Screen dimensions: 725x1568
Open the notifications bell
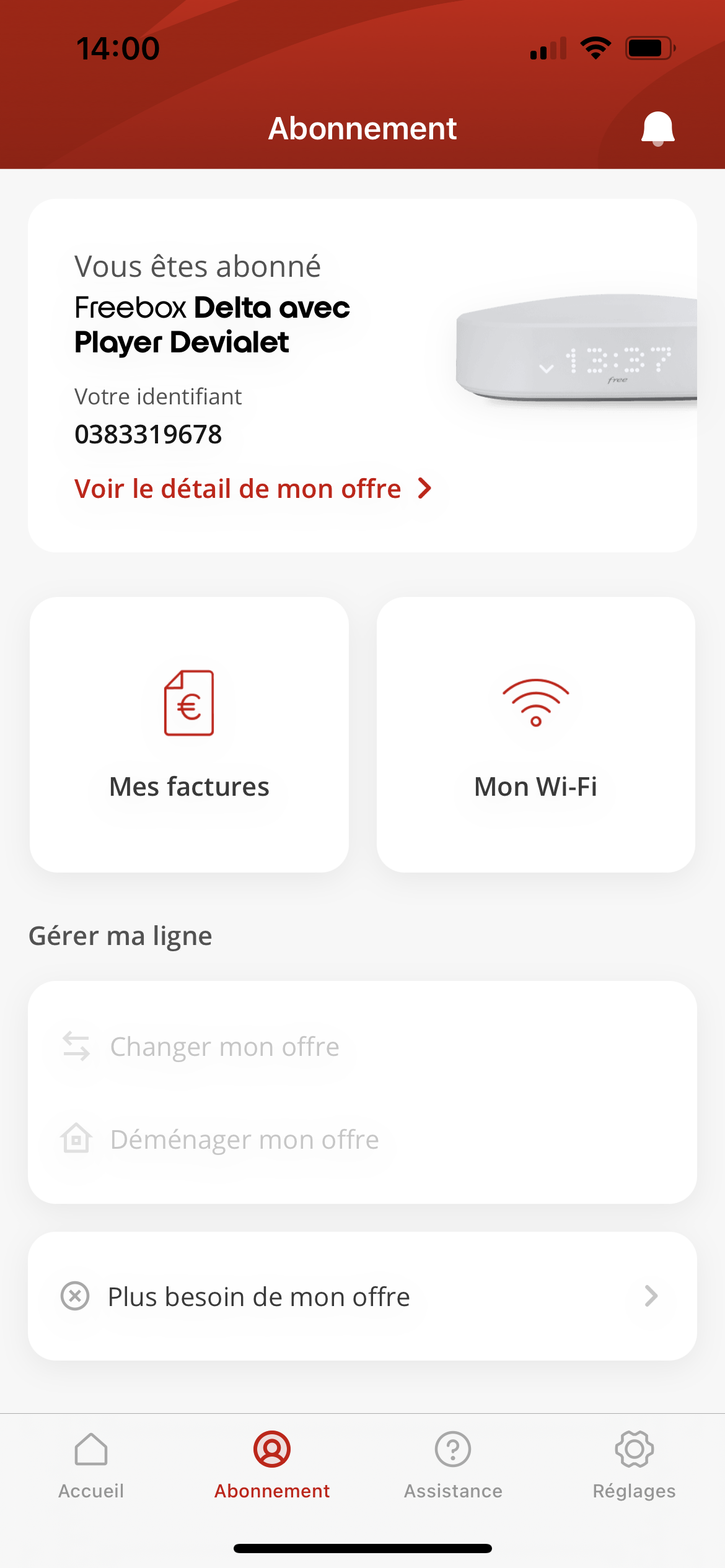(x=657, y=128)
